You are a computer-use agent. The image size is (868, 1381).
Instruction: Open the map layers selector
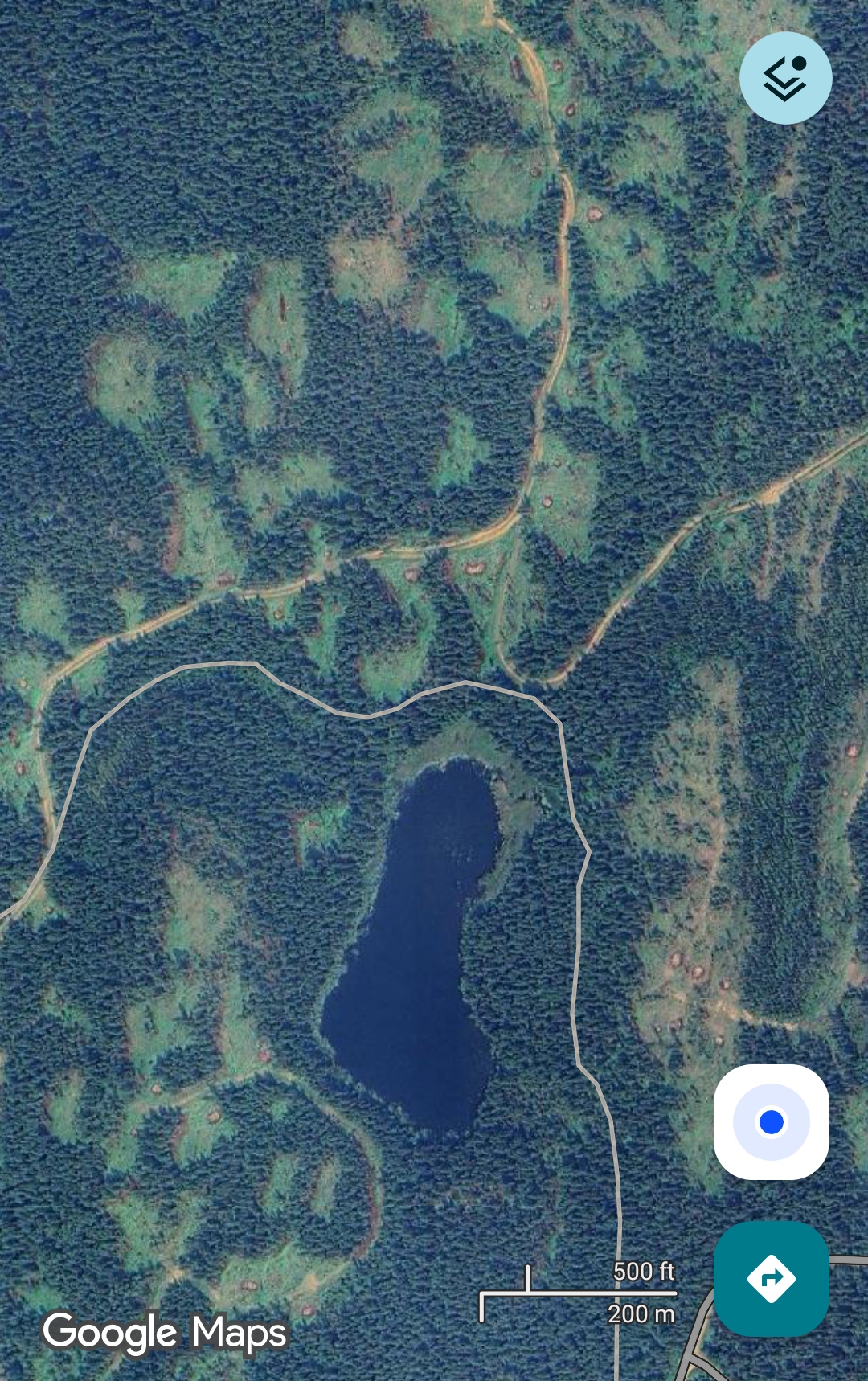point(785,78)
